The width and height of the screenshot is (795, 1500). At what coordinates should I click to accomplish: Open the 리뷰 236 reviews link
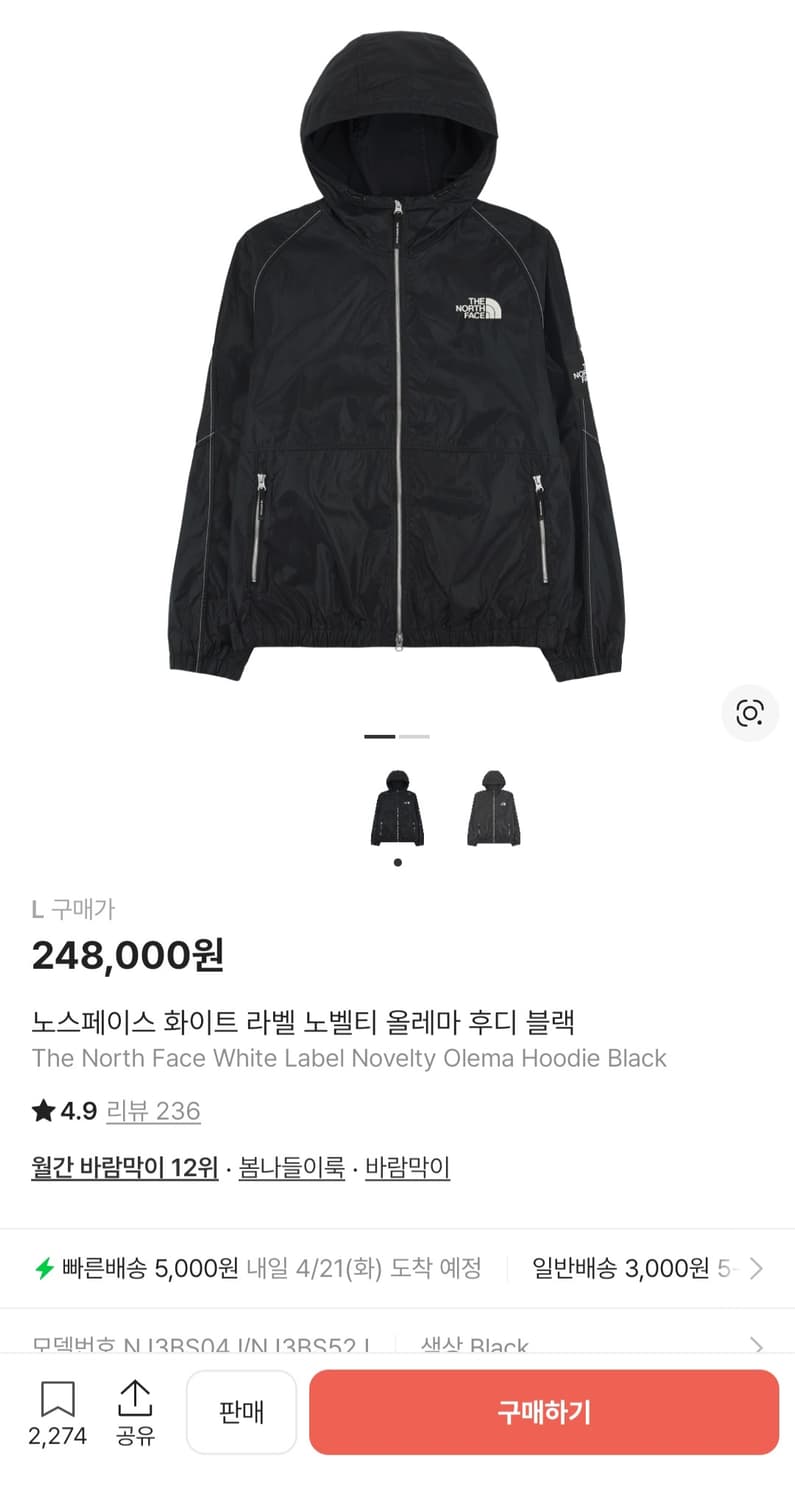tap(154, 1111)
